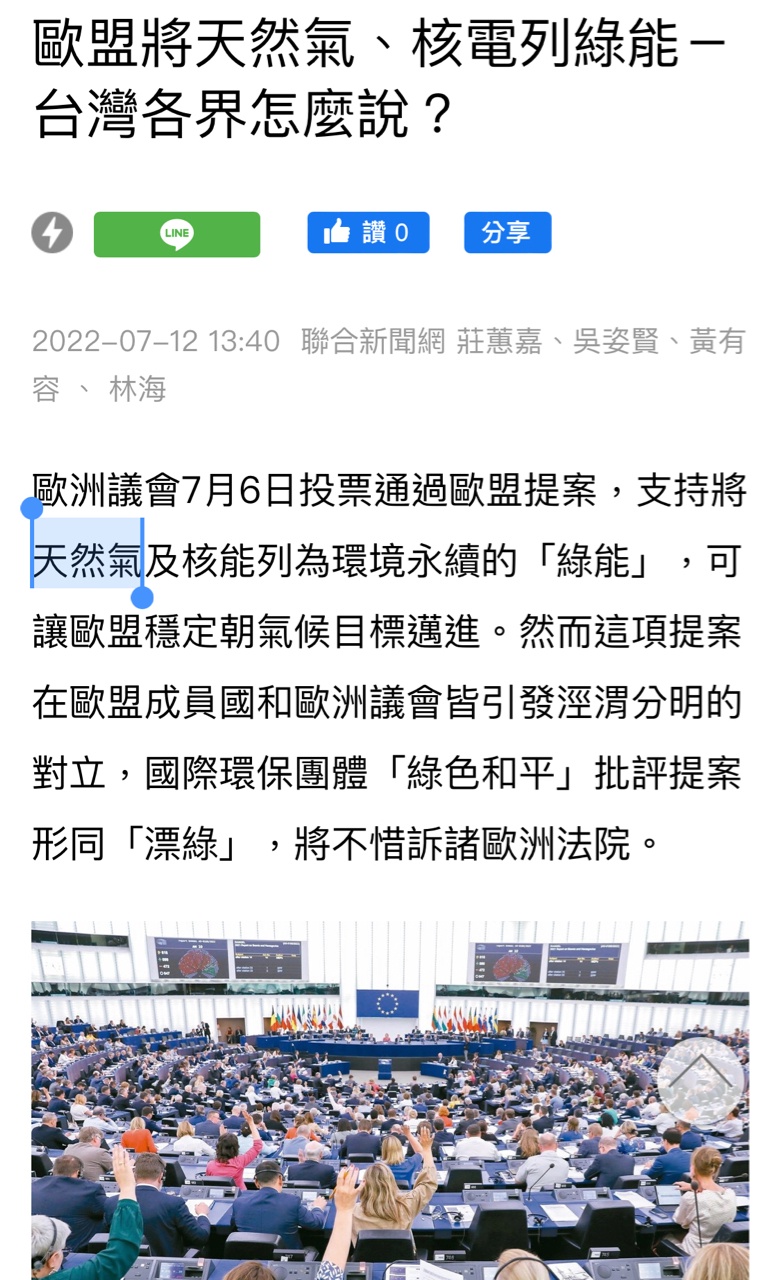Tap the blue 分享 share button
The height and width of the screenshot is (1280, 781).
[x=507, y=233]
